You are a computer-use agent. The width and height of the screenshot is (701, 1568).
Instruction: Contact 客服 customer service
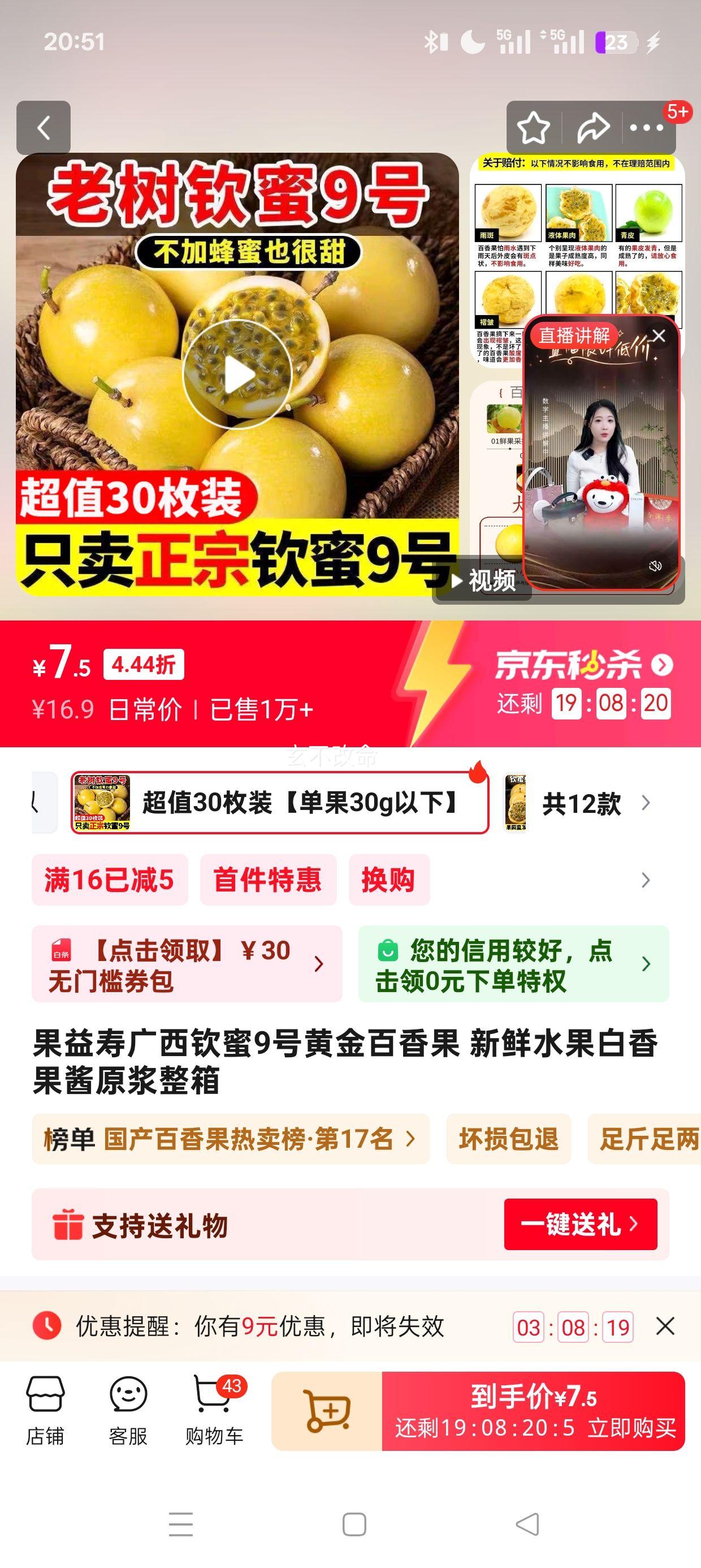(128, 1409)
